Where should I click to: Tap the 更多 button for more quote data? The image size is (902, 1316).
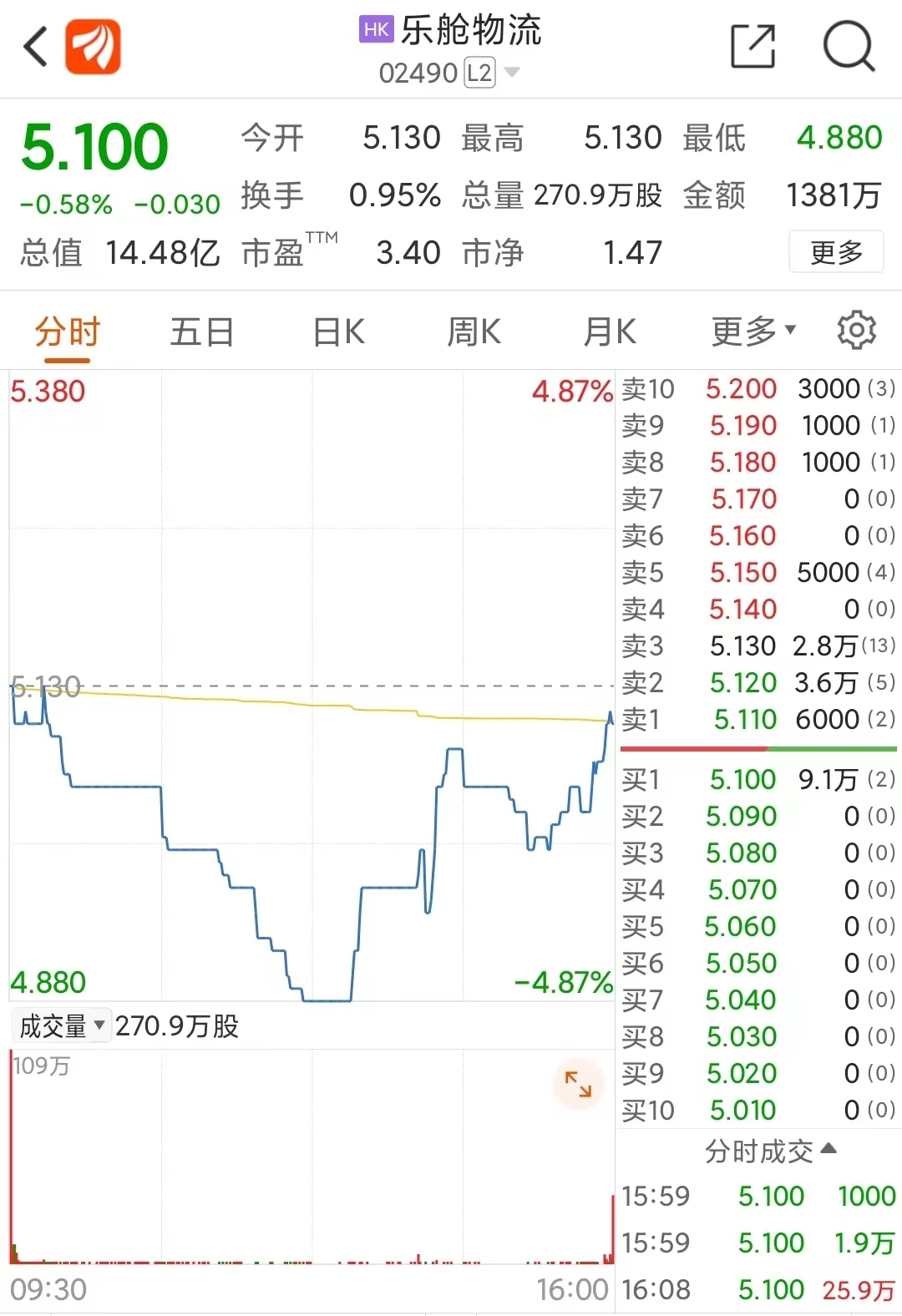tap(836, 251)
